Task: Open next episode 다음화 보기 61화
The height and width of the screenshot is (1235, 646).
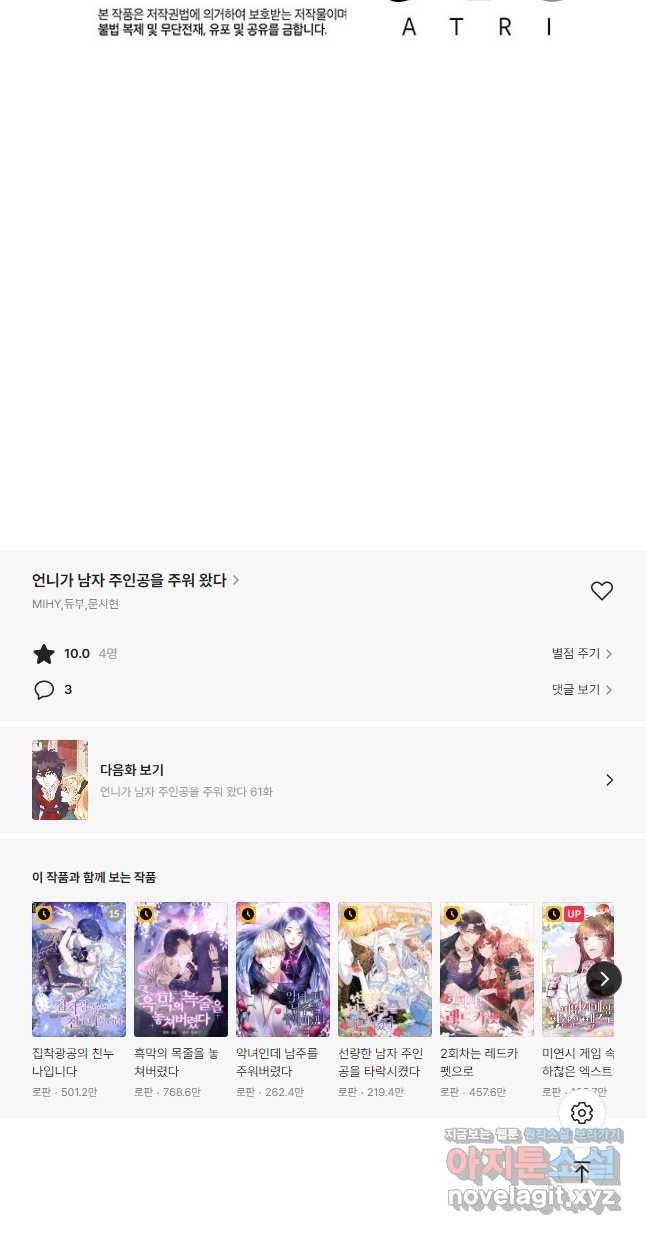Action: 322,780
